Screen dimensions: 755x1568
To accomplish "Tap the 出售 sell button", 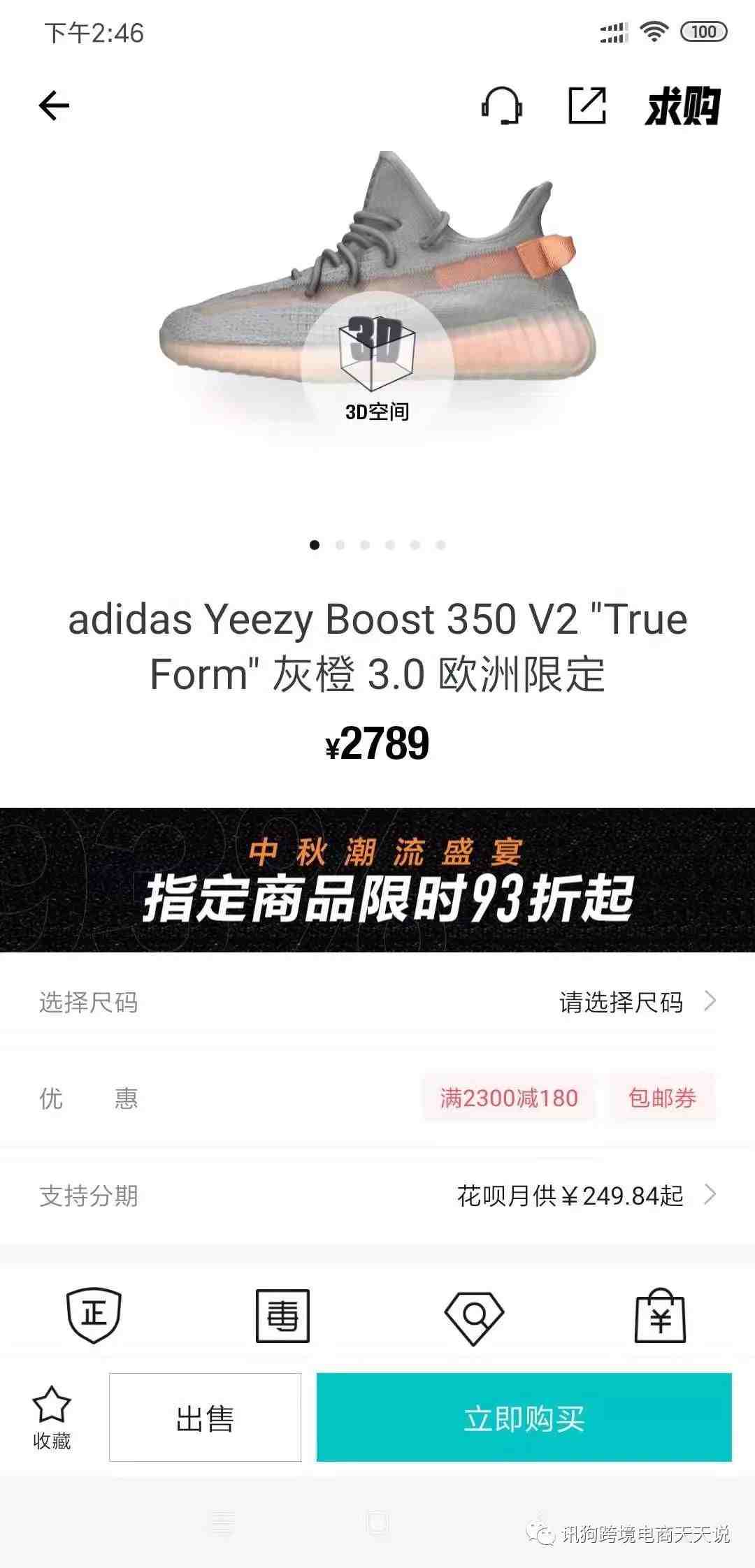I will 205,1417.
